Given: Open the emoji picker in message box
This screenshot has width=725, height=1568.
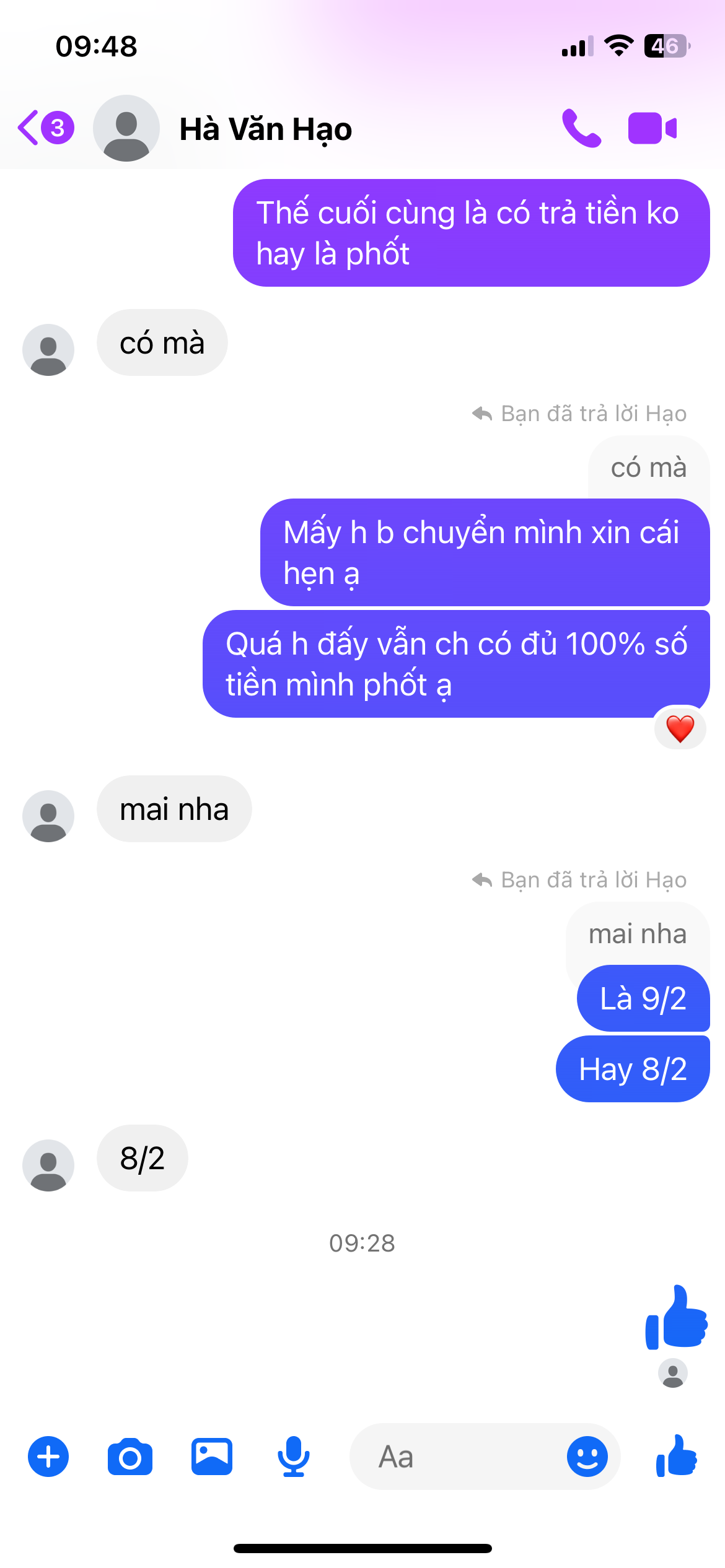Looking at the screenshot, I should (x=587, y=1457).
